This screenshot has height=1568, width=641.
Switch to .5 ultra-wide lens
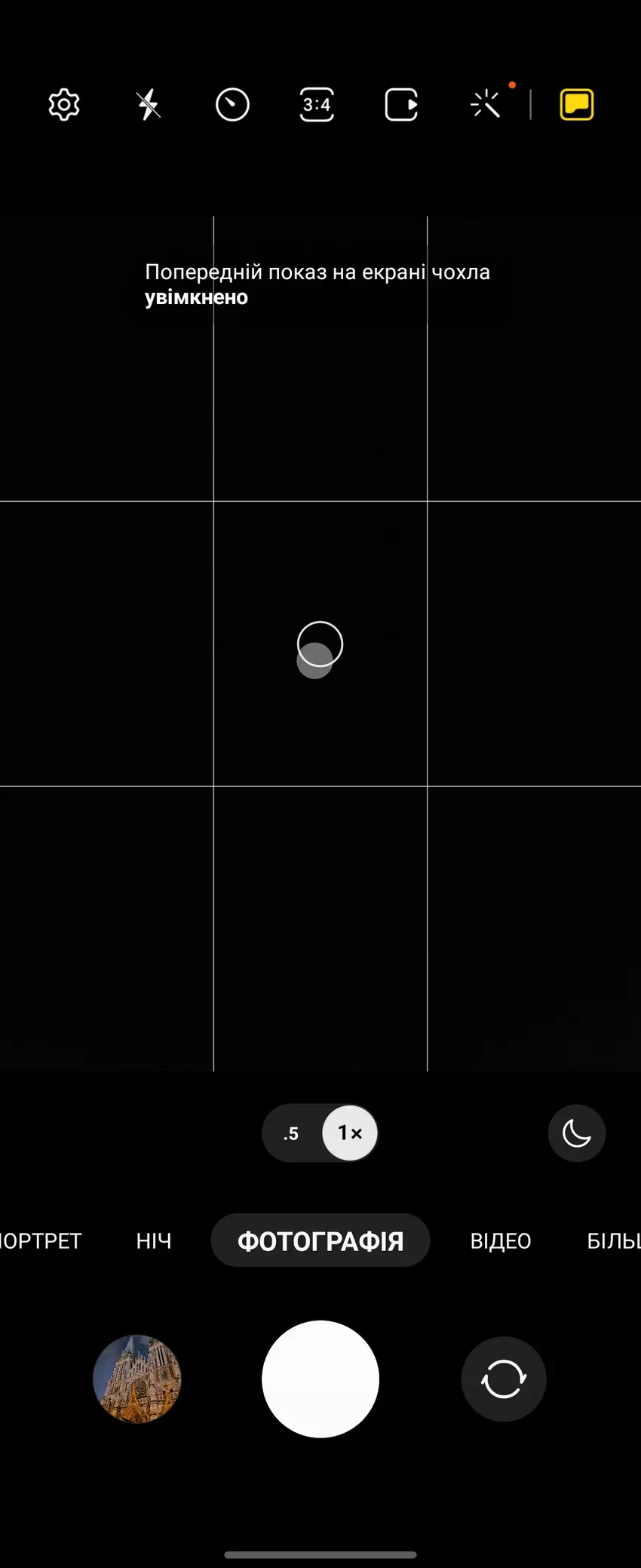click(292, 1133)
